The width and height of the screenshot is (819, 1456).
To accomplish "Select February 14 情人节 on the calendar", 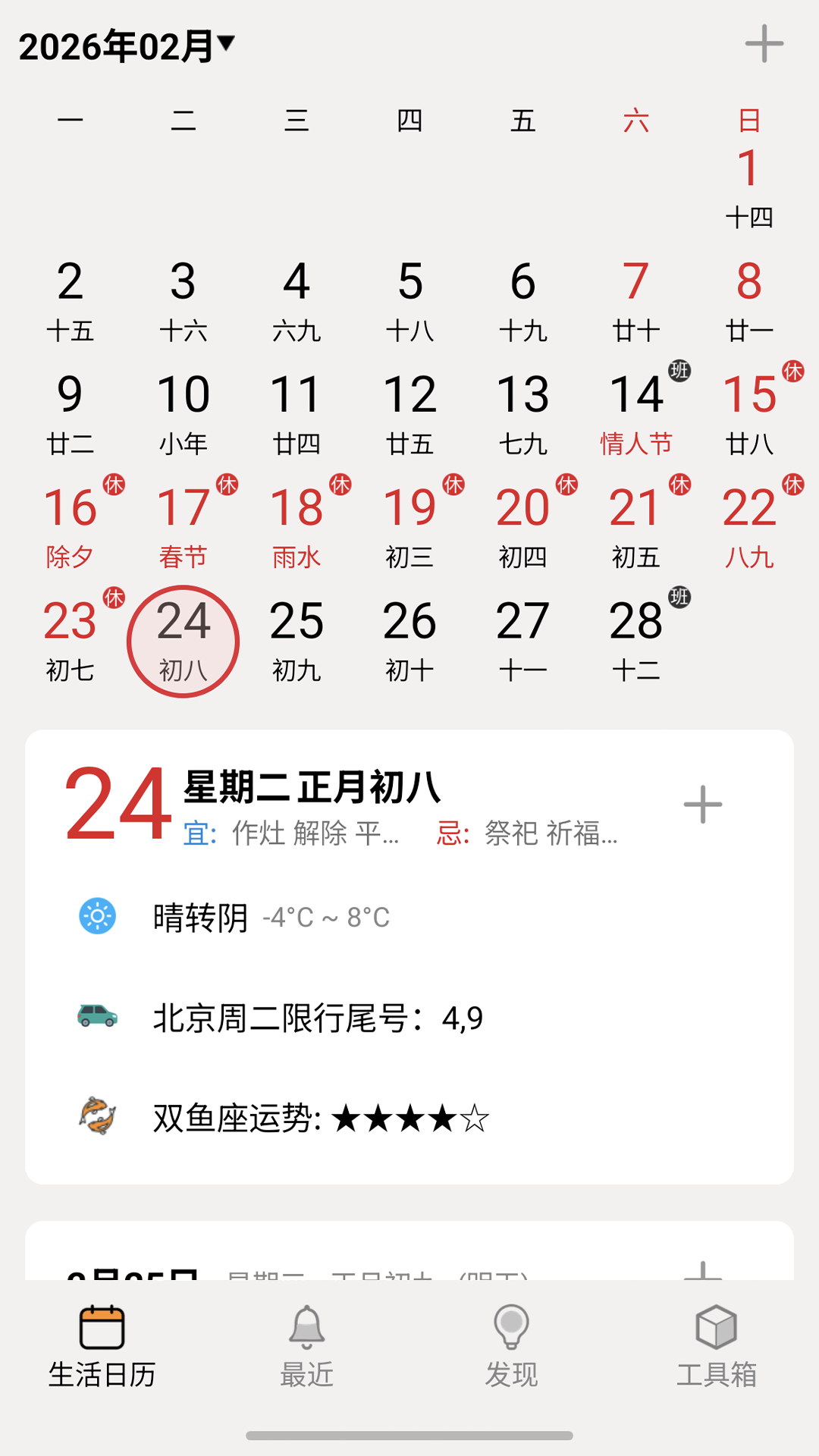I will [x=636, y=413].
